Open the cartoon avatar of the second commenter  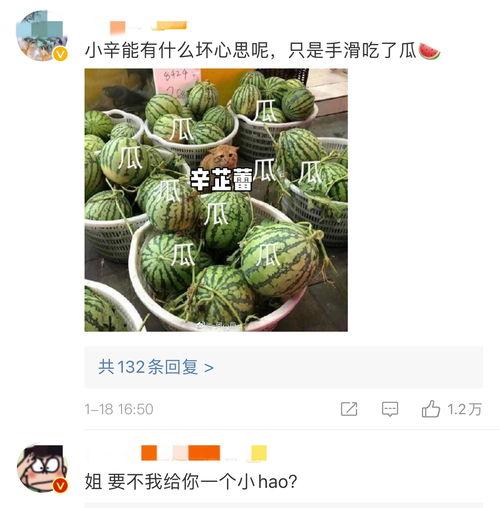pos(42,468)
